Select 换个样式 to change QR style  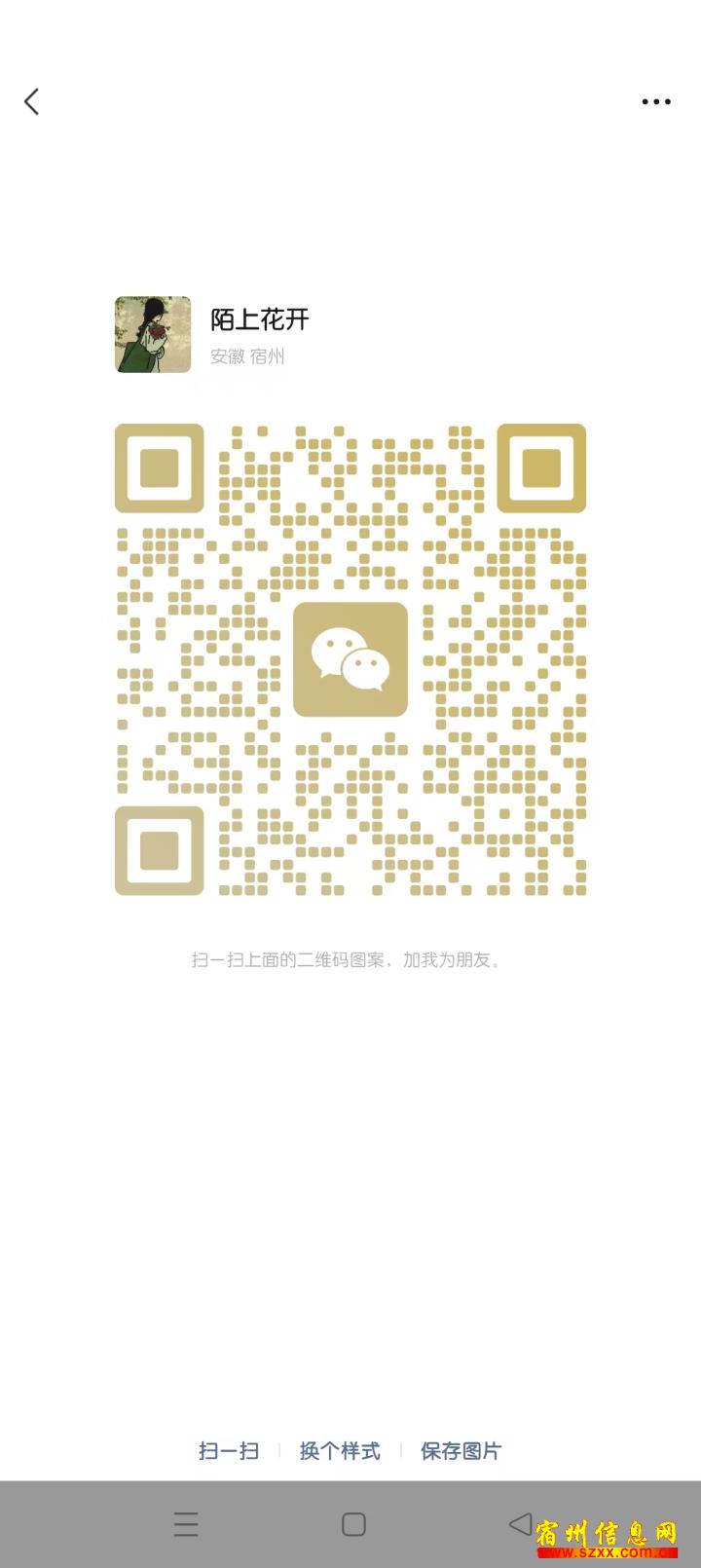pyautogui.click(x=340, y=1451)
